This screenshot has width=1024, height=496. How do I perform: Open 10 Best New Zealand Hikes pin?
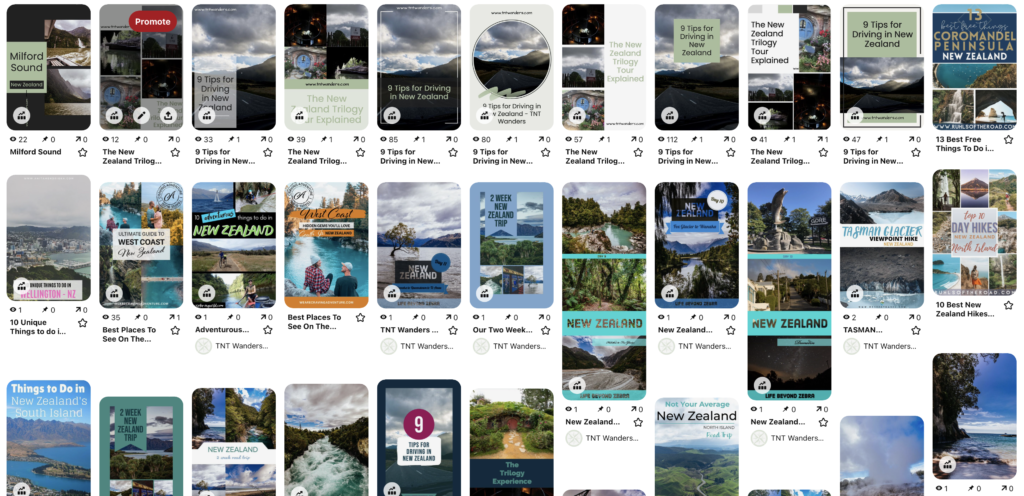tap(974, 230)
